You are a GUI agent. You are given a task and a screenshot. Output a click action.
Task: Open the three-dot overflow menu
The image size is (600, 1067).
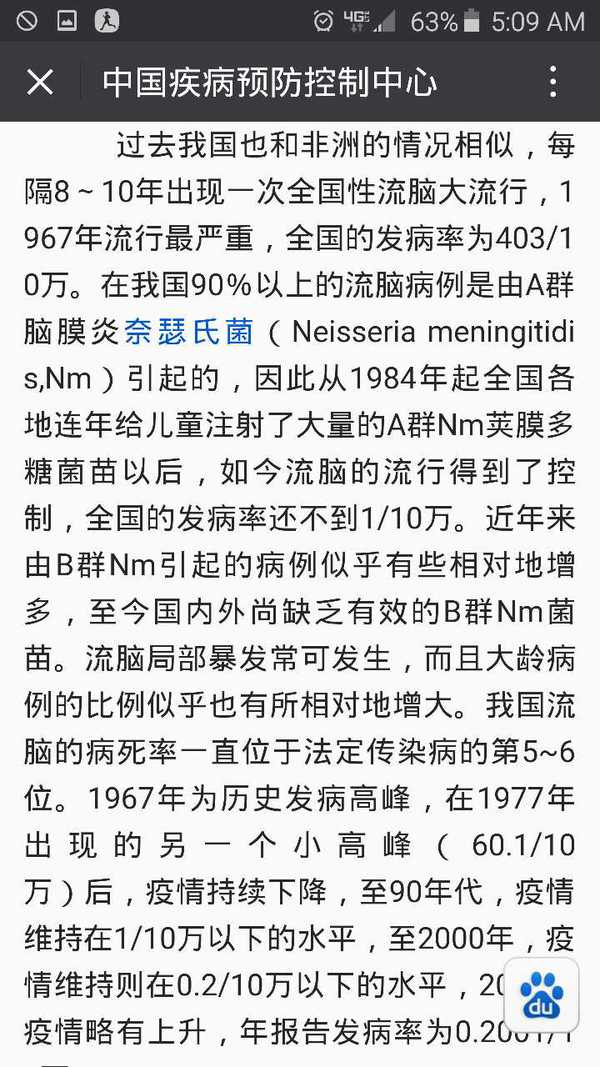pos(553,82)
